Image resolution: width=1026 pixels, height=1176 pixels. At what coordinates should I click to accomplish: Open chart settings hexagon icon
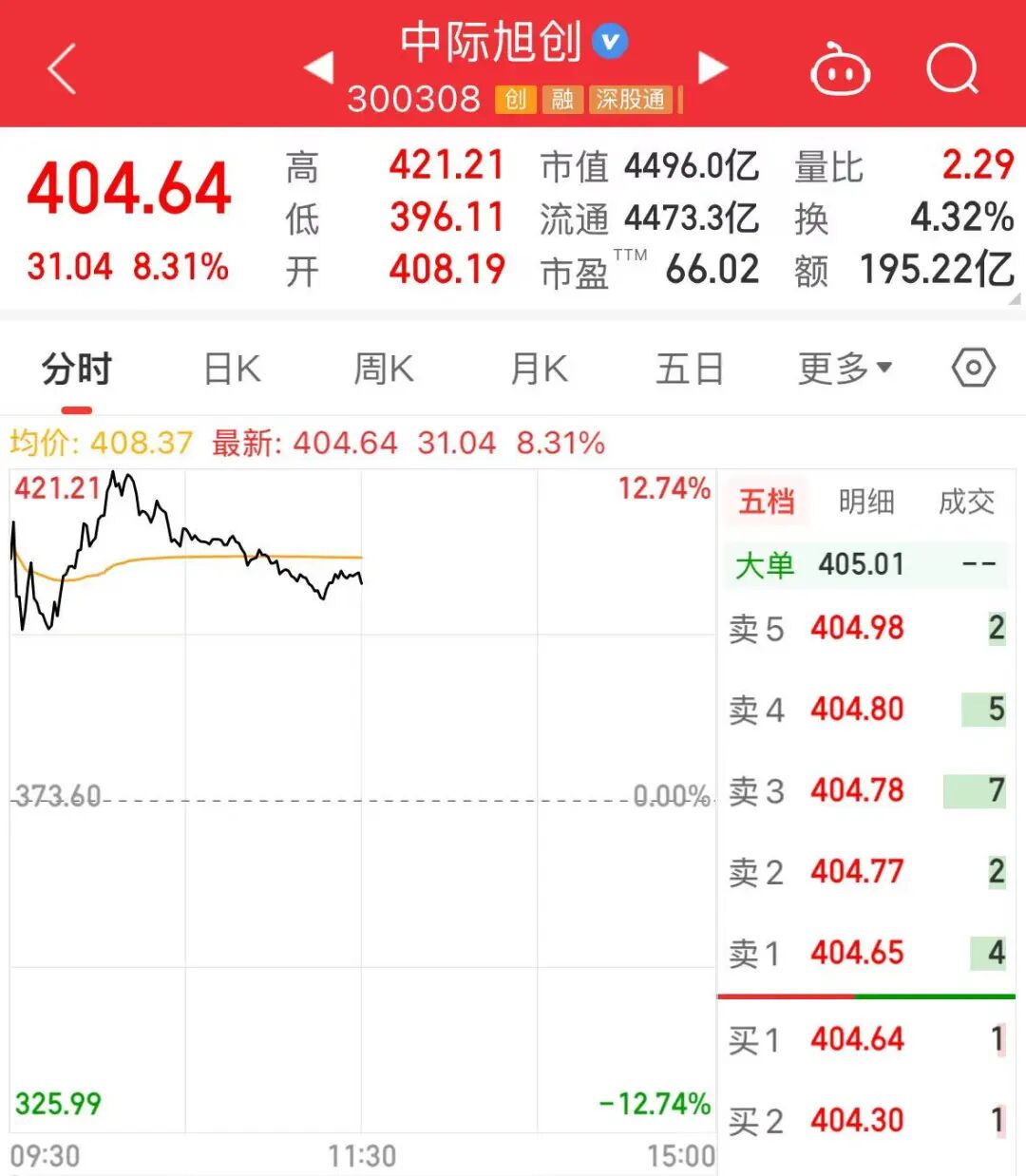974,368
